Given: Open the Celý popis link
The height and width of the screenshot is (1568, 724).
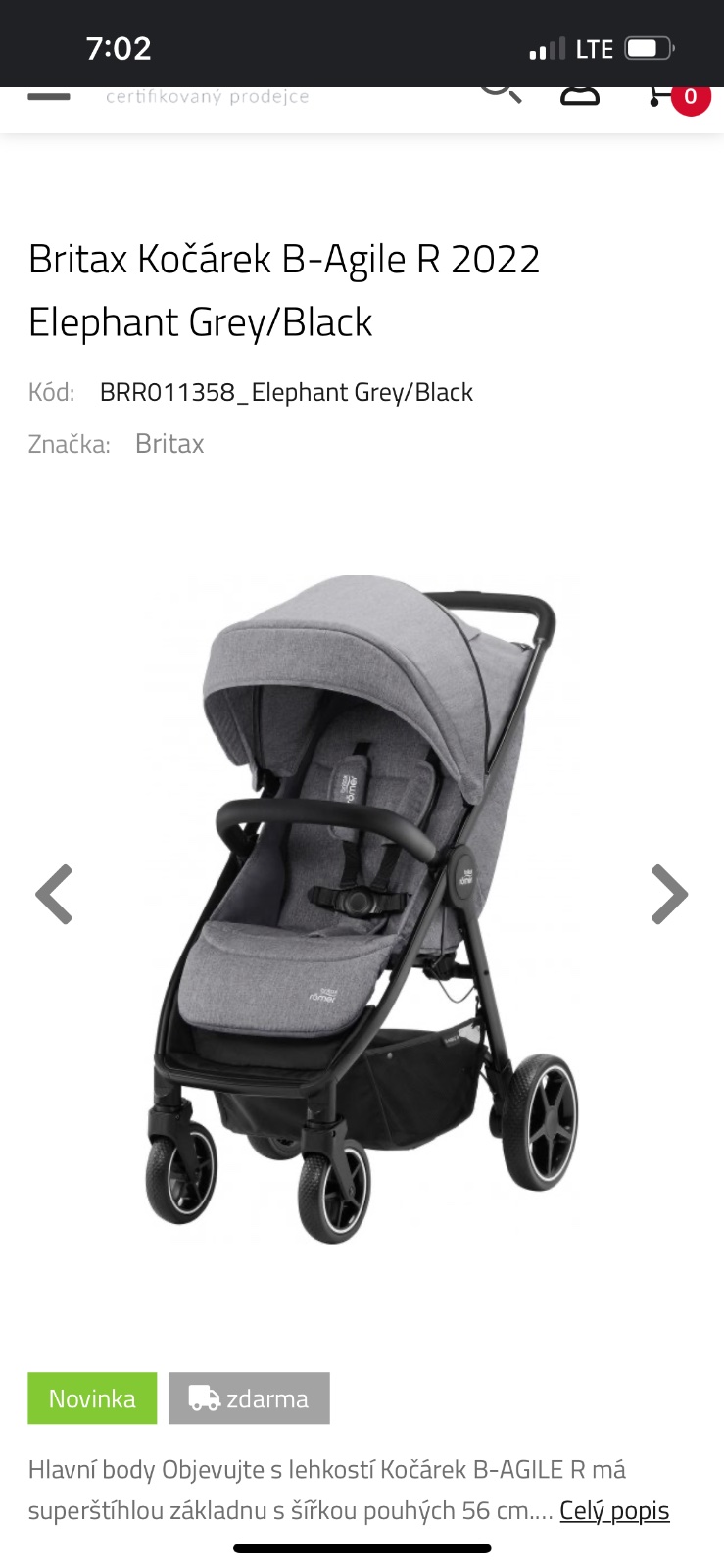Looking at the screenshot, I should point(614,1510).
